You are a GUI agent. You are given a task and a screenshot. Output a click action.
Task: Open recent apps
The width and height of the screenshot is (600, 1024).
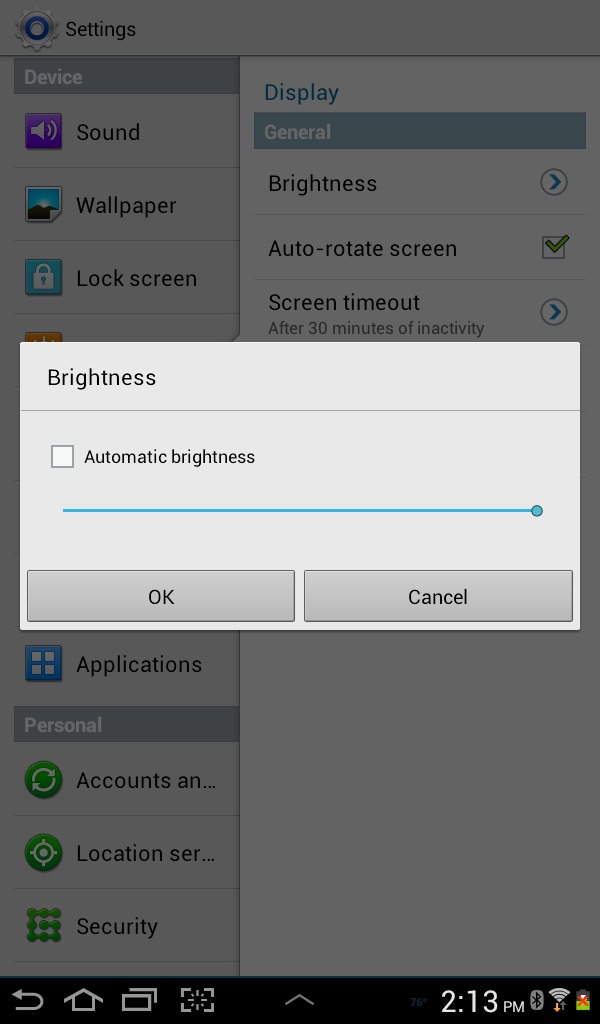[139, 1000]
